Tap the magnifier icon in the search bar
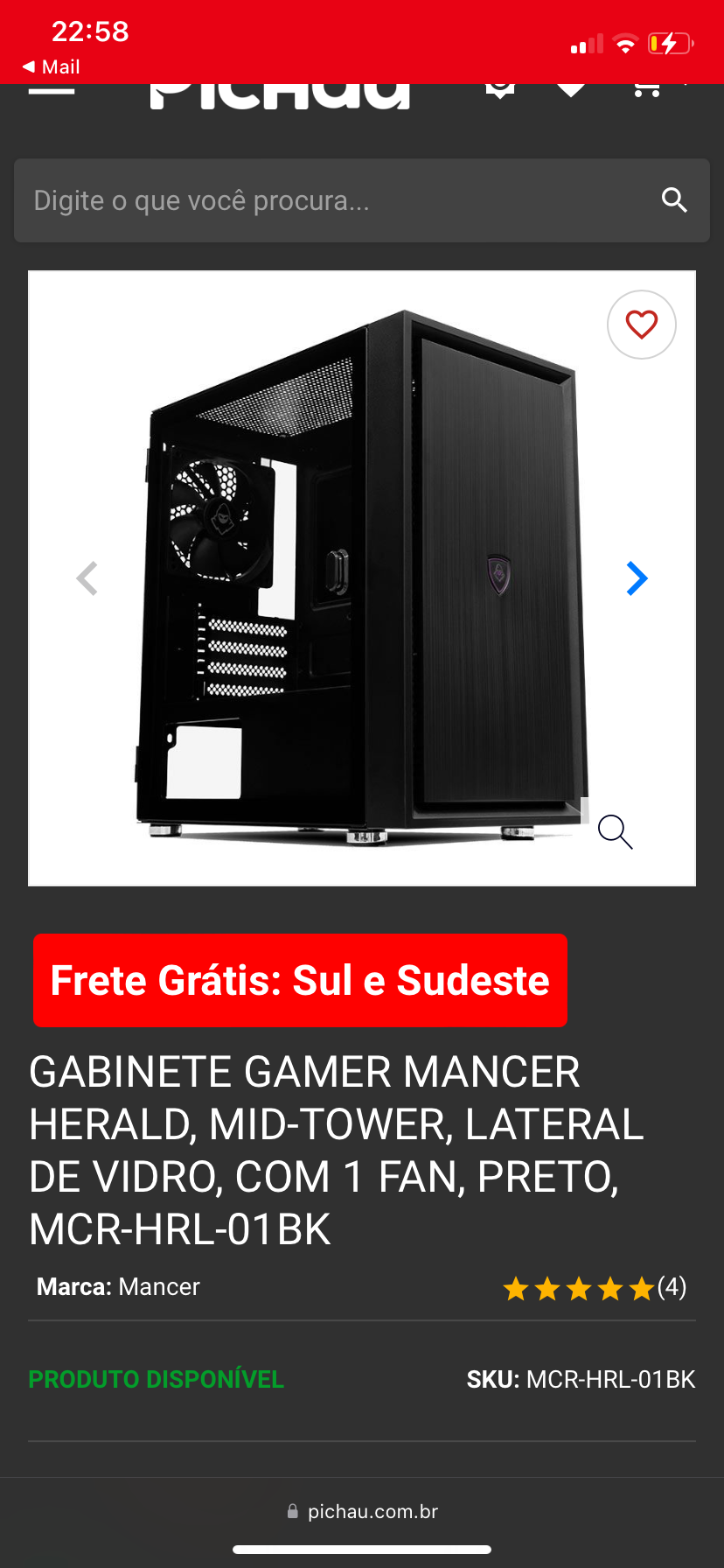Screen dimensions: 724x1568 [x=674, y=200]
